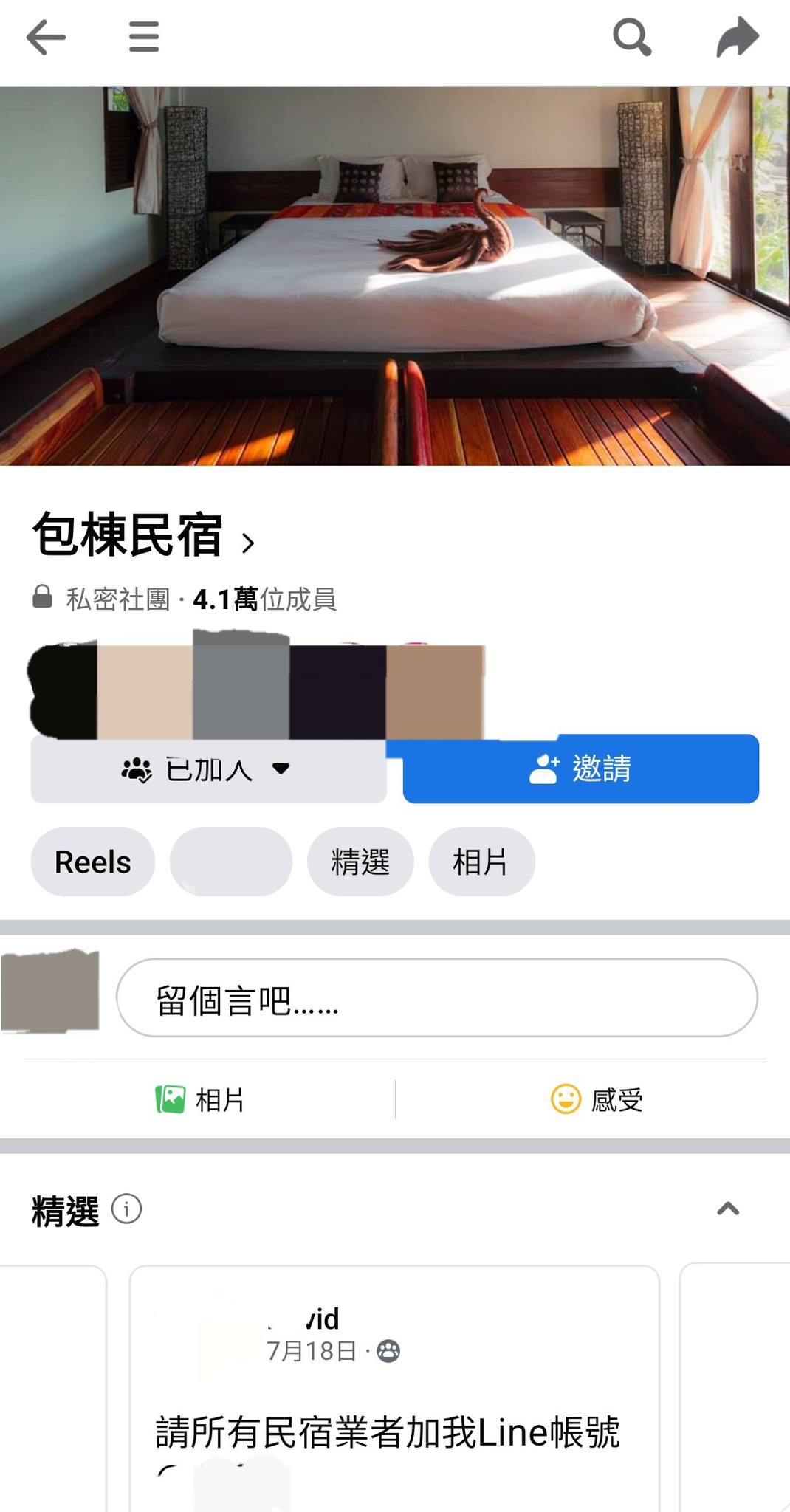Open the 包棟民宿 group info

click(143, 536)
